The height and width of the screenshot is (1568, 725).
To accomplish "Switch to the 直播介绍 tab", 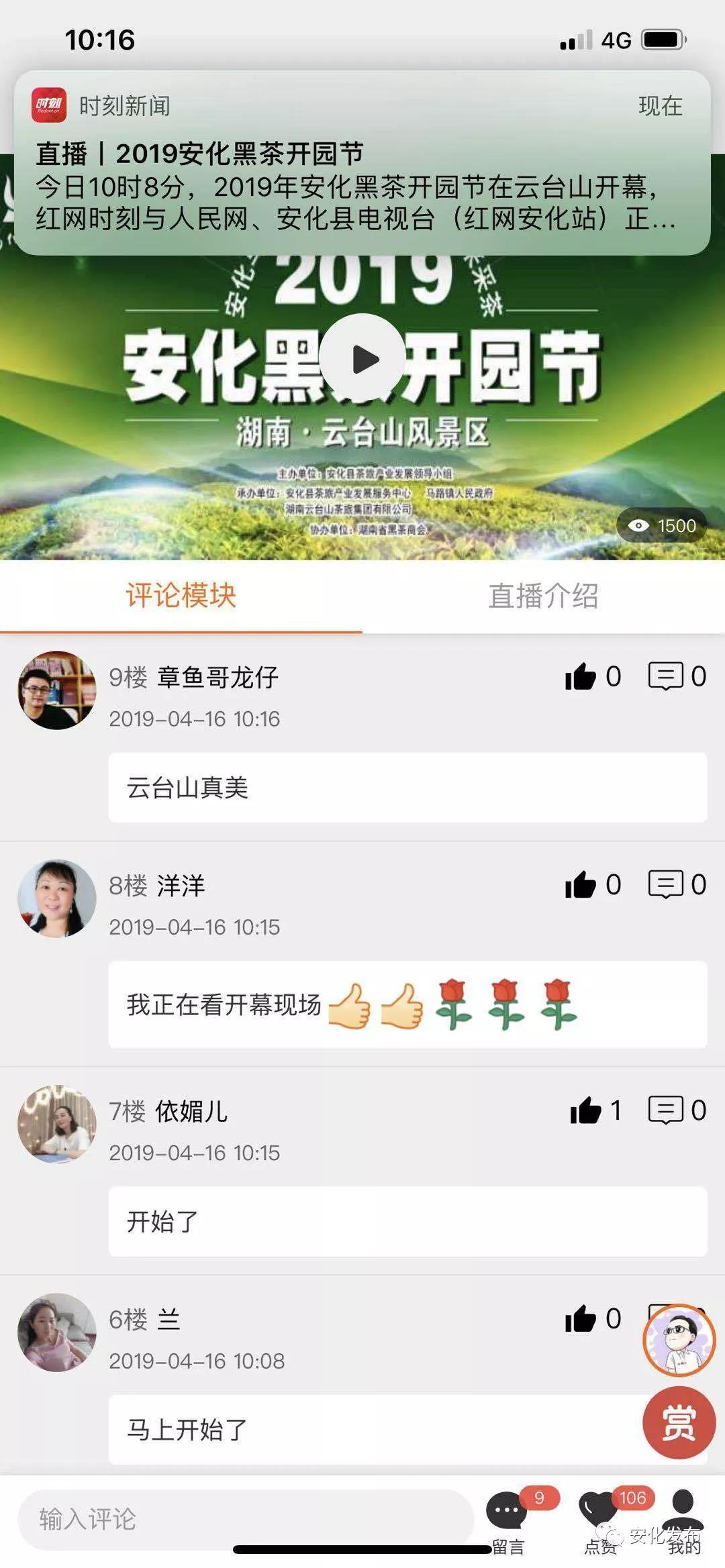I will 543,596.
